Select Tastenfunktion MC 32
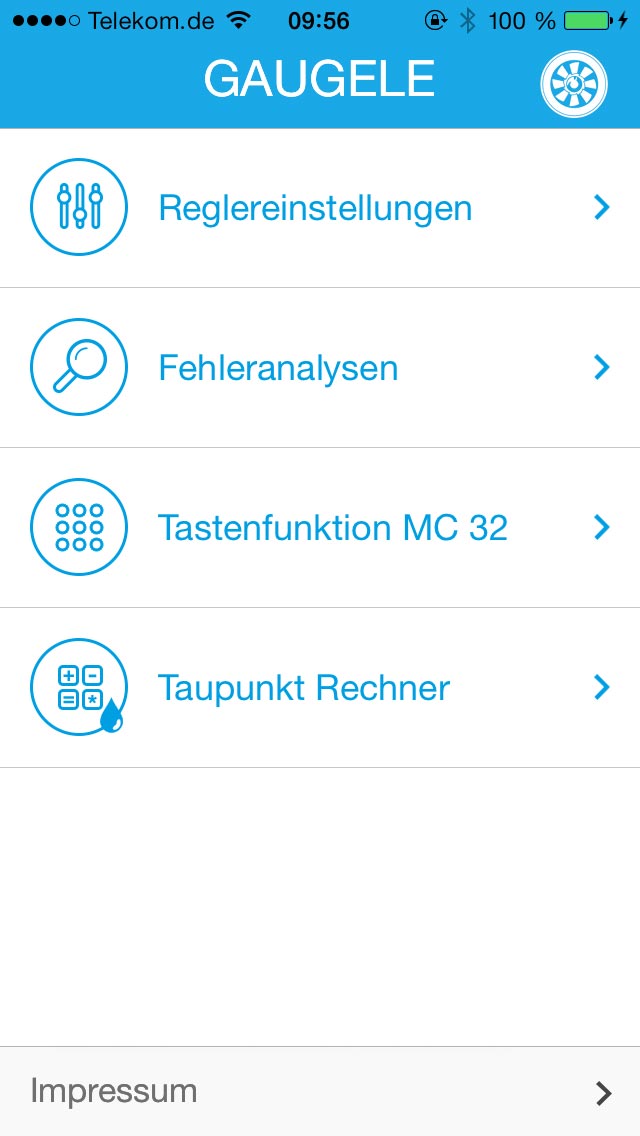Viewport: 640px width, 1136px height. (320, 527)
